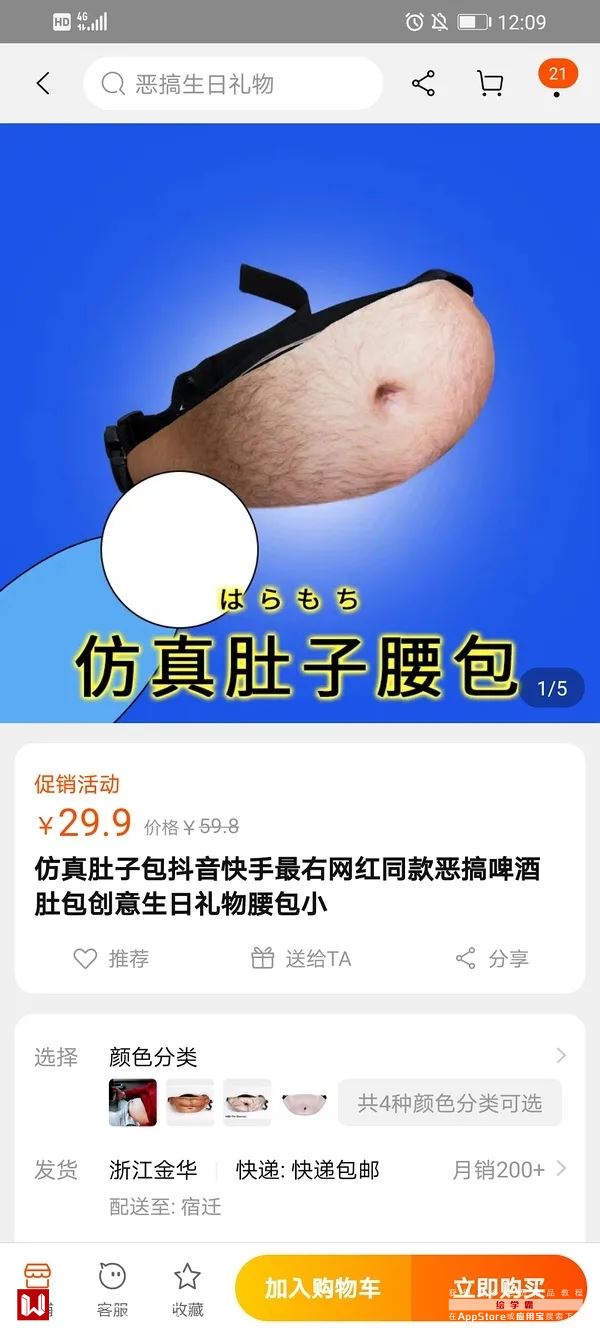Tap 立即购买 to buy now
The height and width of the screenshot is (1333, 600).
[498, 1288]
